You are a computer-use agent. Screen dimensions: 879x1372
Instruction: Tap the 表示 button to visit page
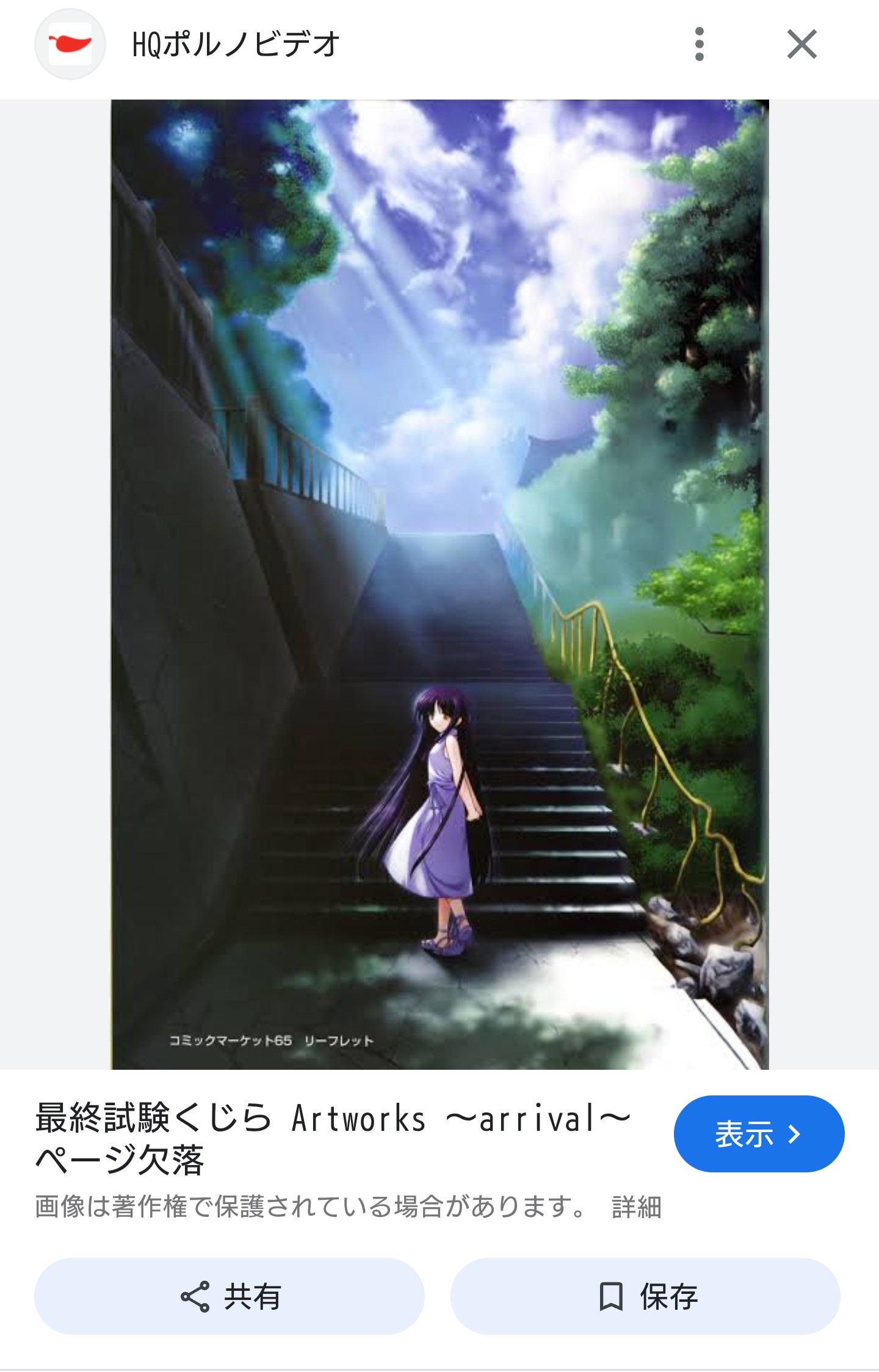[x=758, y=1134]
